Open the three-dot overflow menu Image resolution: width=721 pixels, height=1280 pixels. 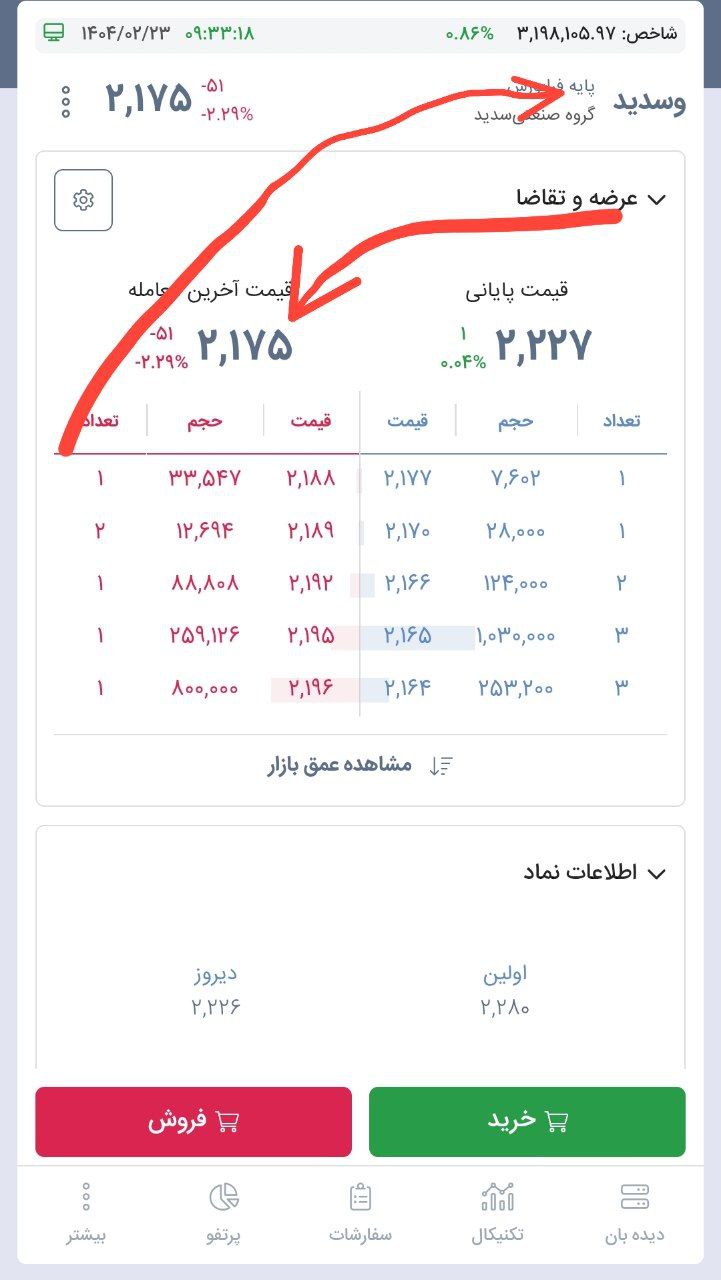coord(66,101)
